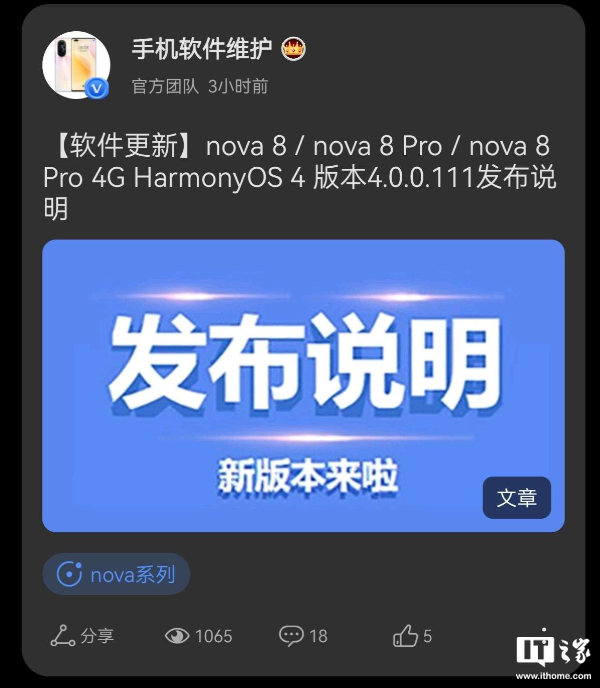Image resolution: width=600 pixels, height=688 pixels.
Task: Open the 手机软件维护 profile avatar
Action: 76,64
